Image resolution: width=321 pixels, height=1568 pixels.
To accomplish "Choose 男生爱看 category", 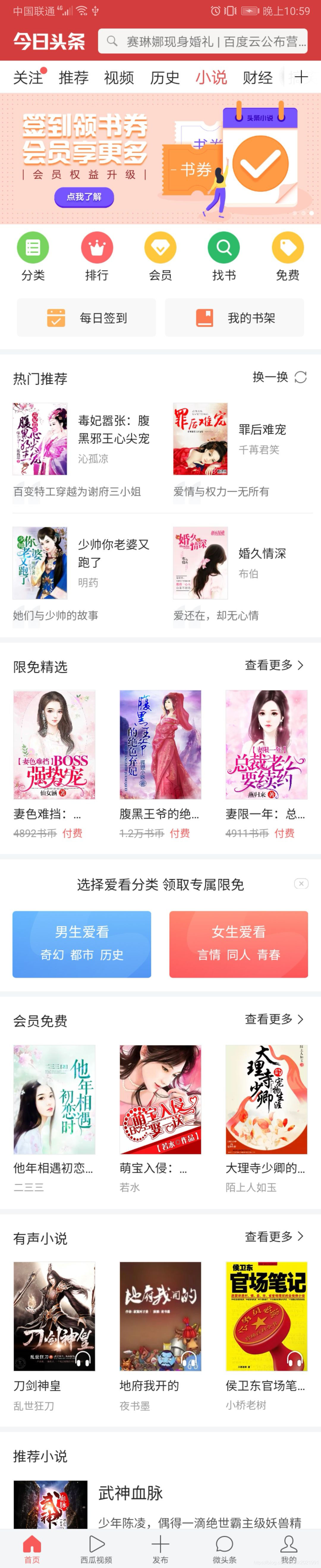I will point(82,943).
